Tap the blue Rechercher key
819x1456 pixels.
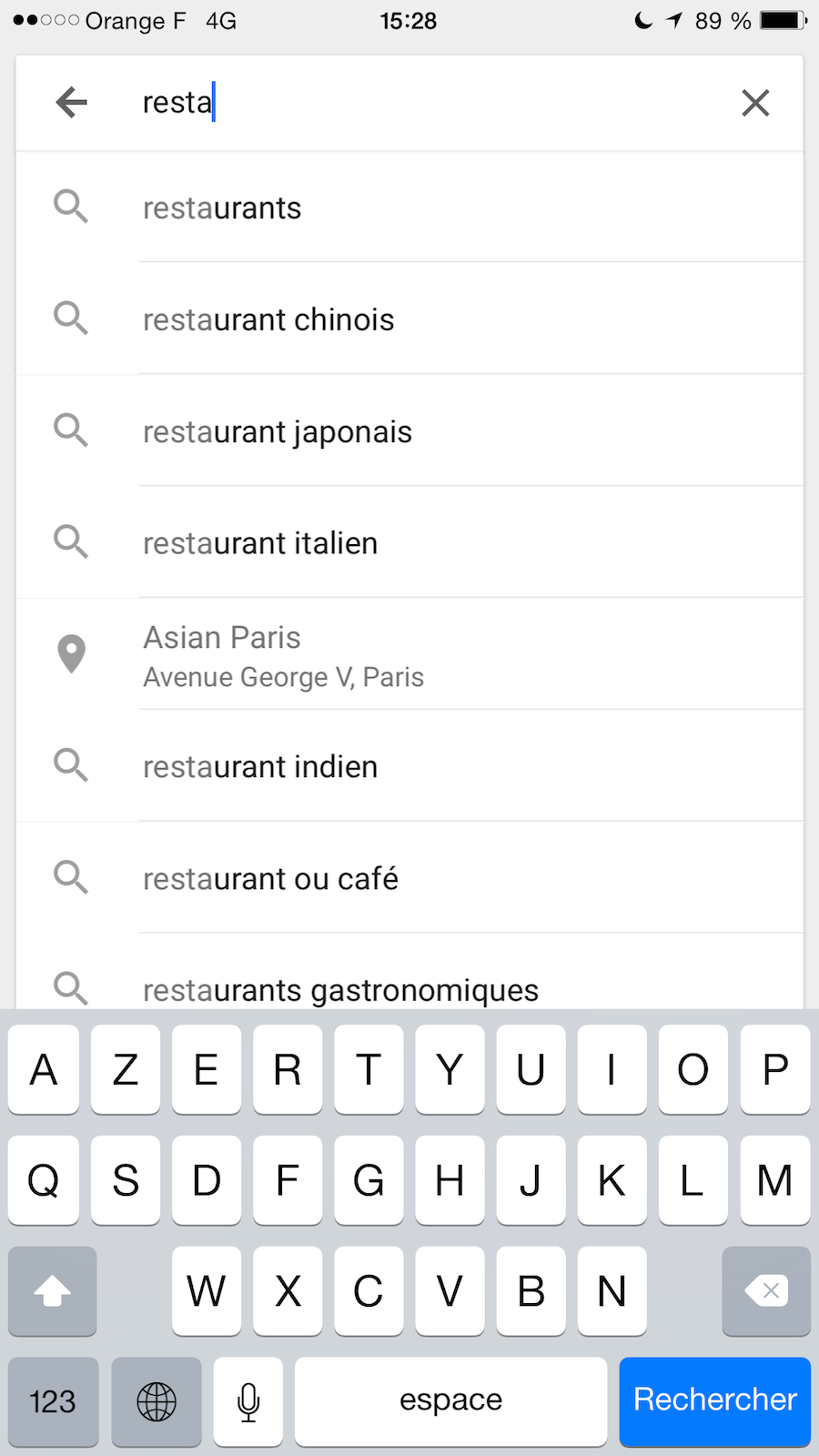pyautogui.click(x=715, y=1400)
